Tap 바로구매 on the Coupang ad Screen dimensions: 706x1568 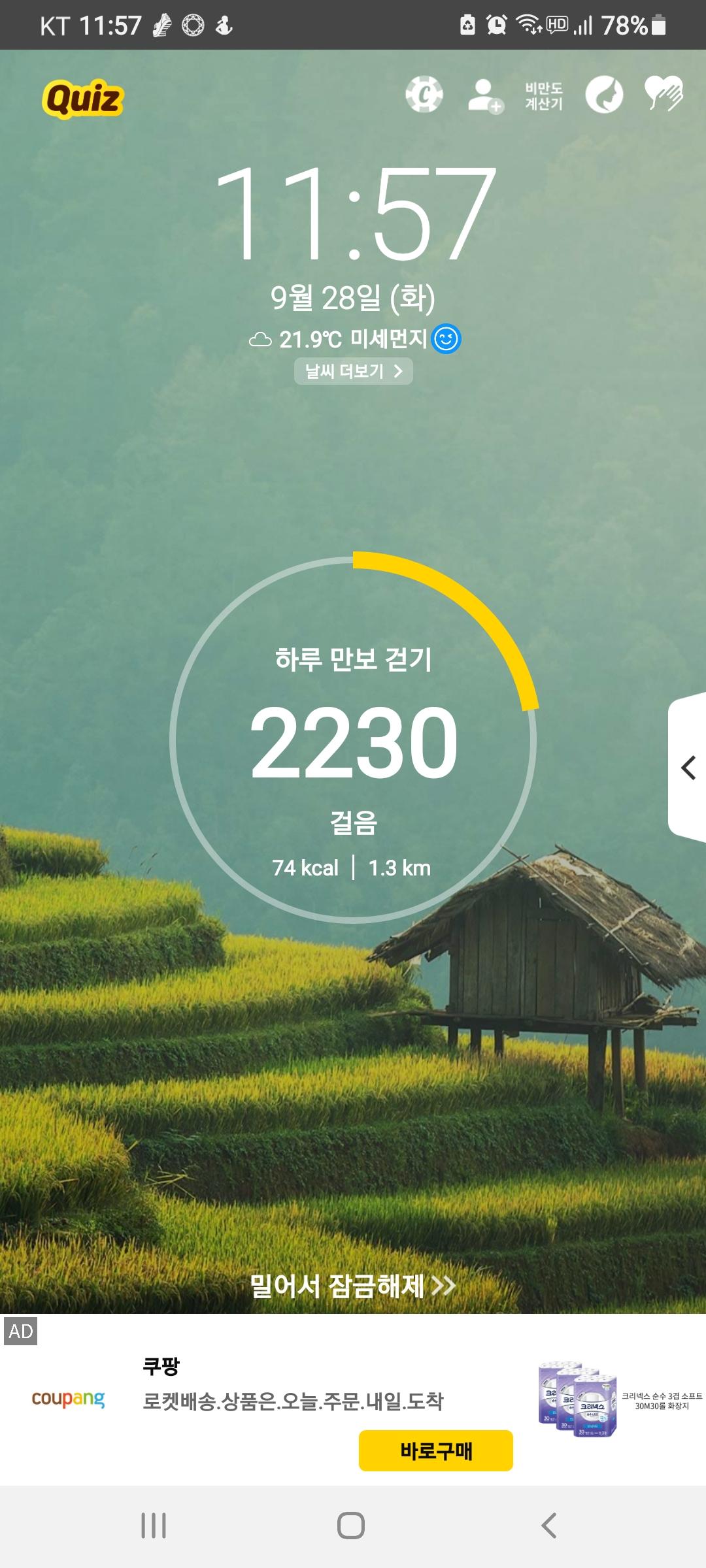click(435, 1450)
